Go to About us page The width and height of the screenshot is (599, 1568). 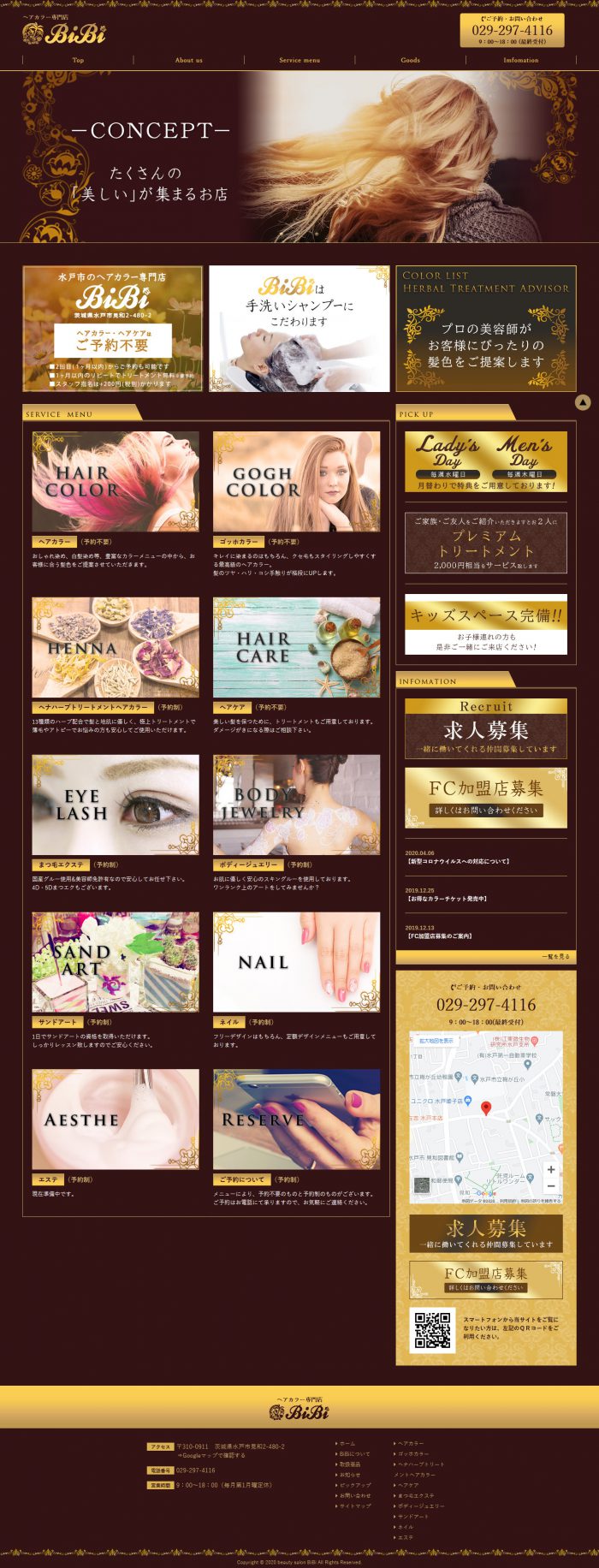pos(188,60)
